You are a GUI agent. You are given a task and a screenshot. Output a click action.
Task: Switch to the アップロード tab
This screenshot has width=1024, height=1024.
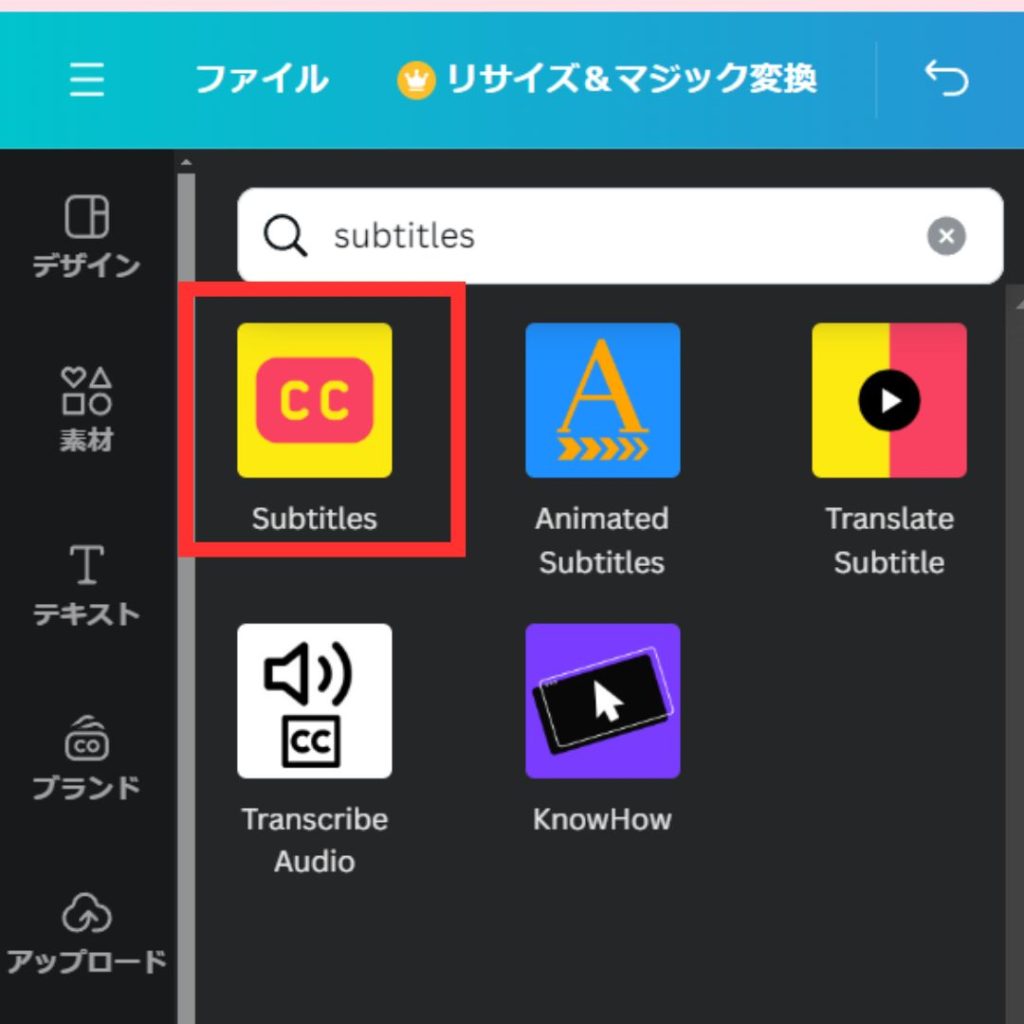click(87, 932)
